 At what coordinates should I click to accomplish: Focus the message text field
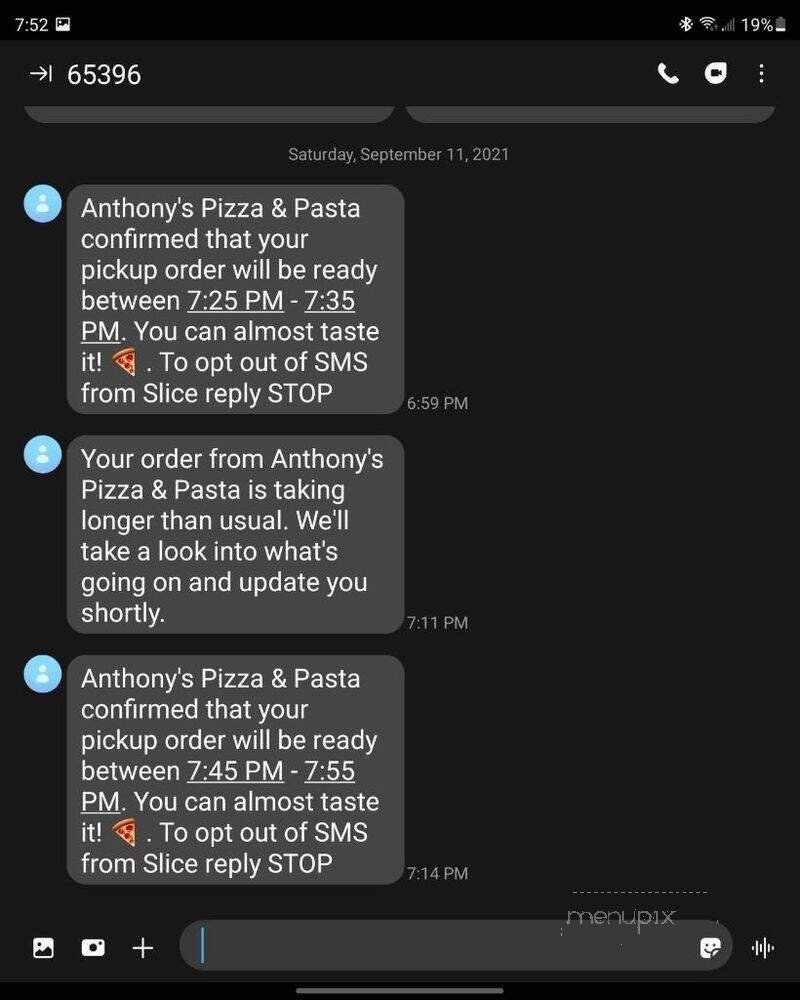(x=440, y=946)
